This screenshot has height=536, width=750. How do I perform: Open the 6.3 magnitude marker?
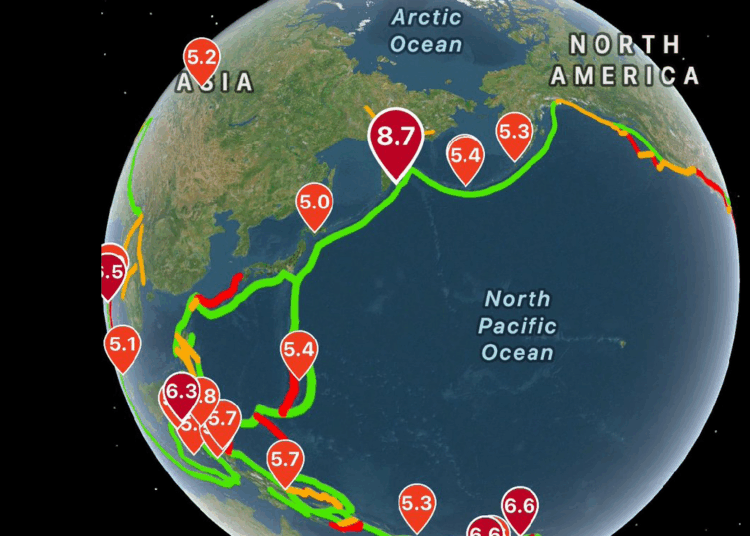click(x=181, y=390)
